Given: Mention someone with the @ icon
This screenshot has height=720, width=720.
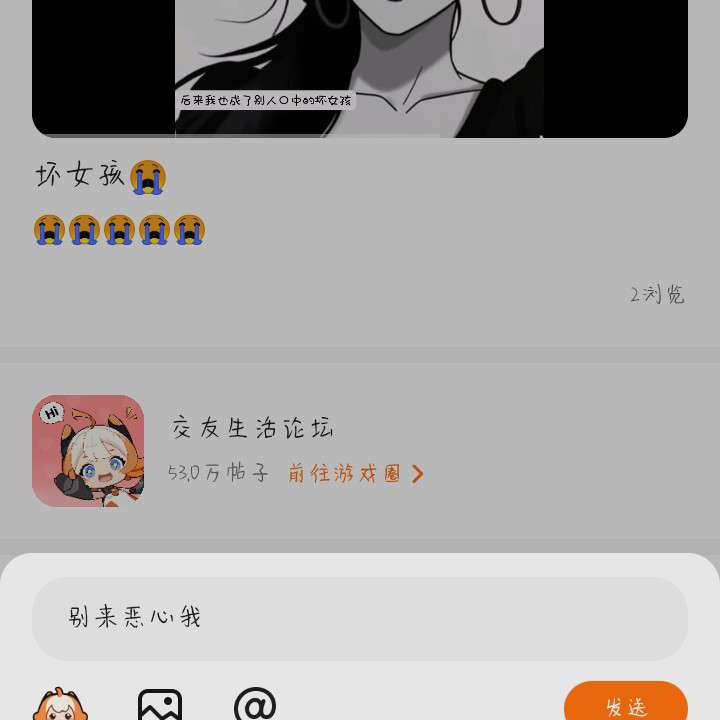Looking at the screenshot, I should (x=255, y=705).
